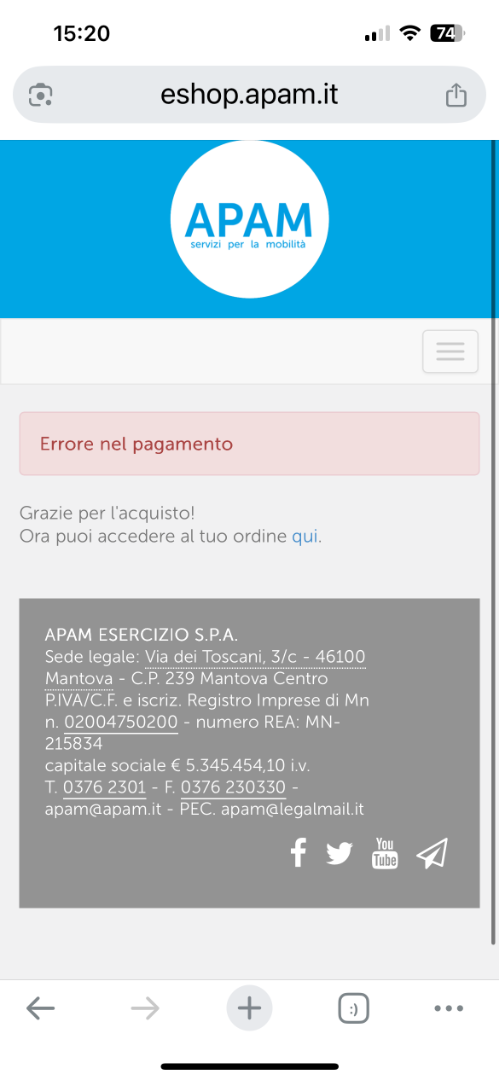Go back to the previous page
The width and height of the screenshot is (499, 1080).
click(x=41, y=1009)
